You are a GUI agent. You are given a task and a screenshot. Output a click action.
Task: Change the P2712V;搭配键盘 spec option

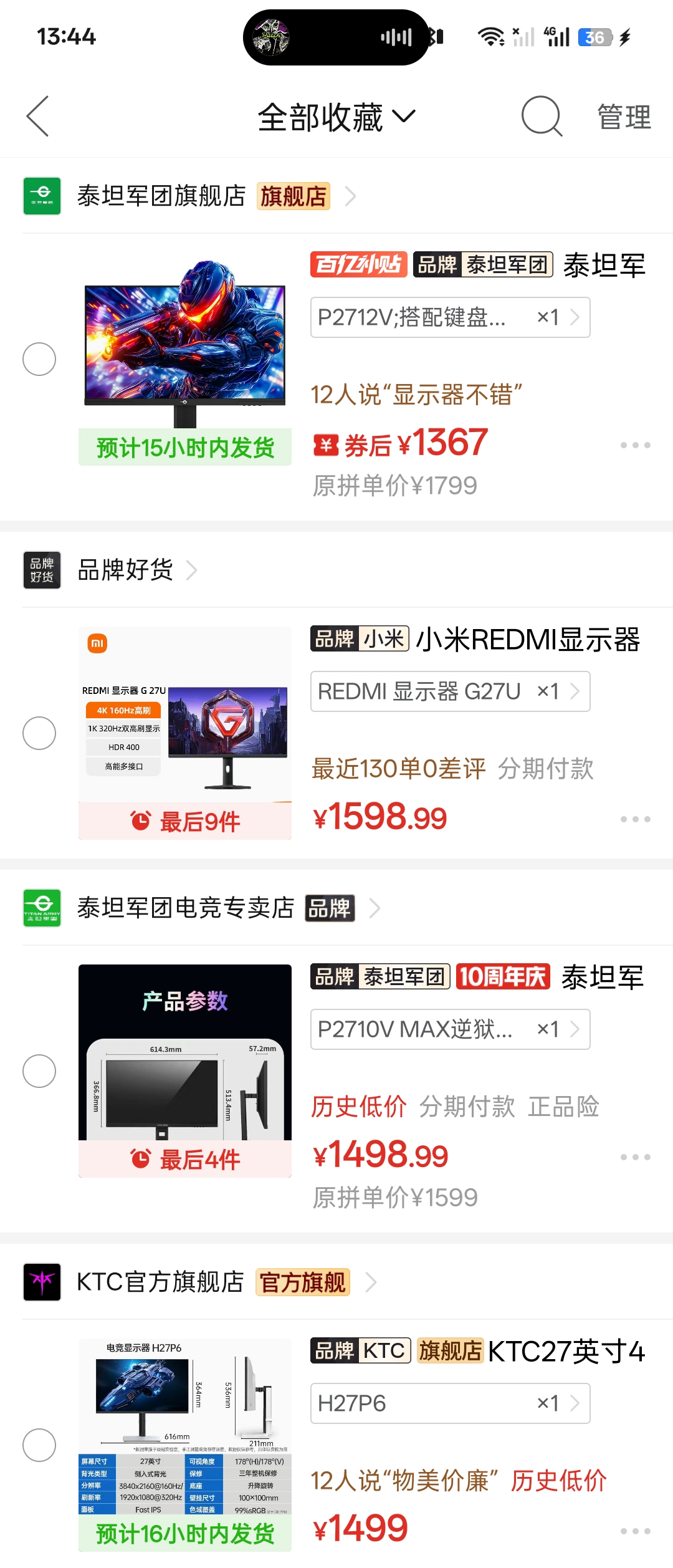pyautogui.click(x=450, y=317)
